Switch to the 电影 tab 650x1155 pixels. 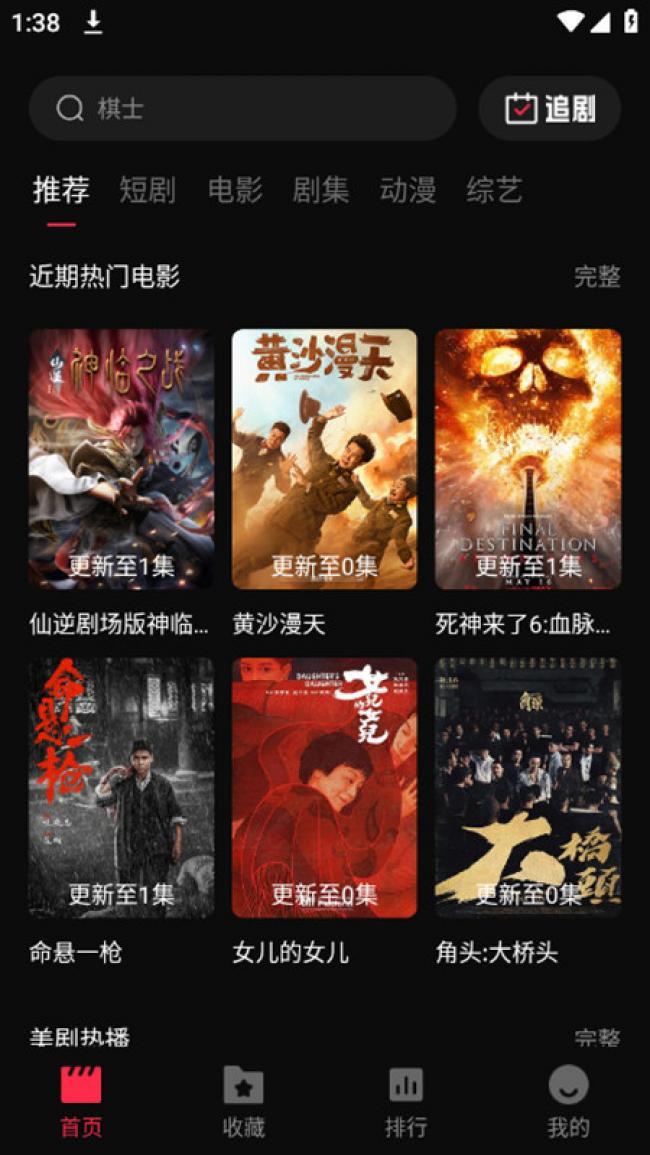click(x=234, y=189)
